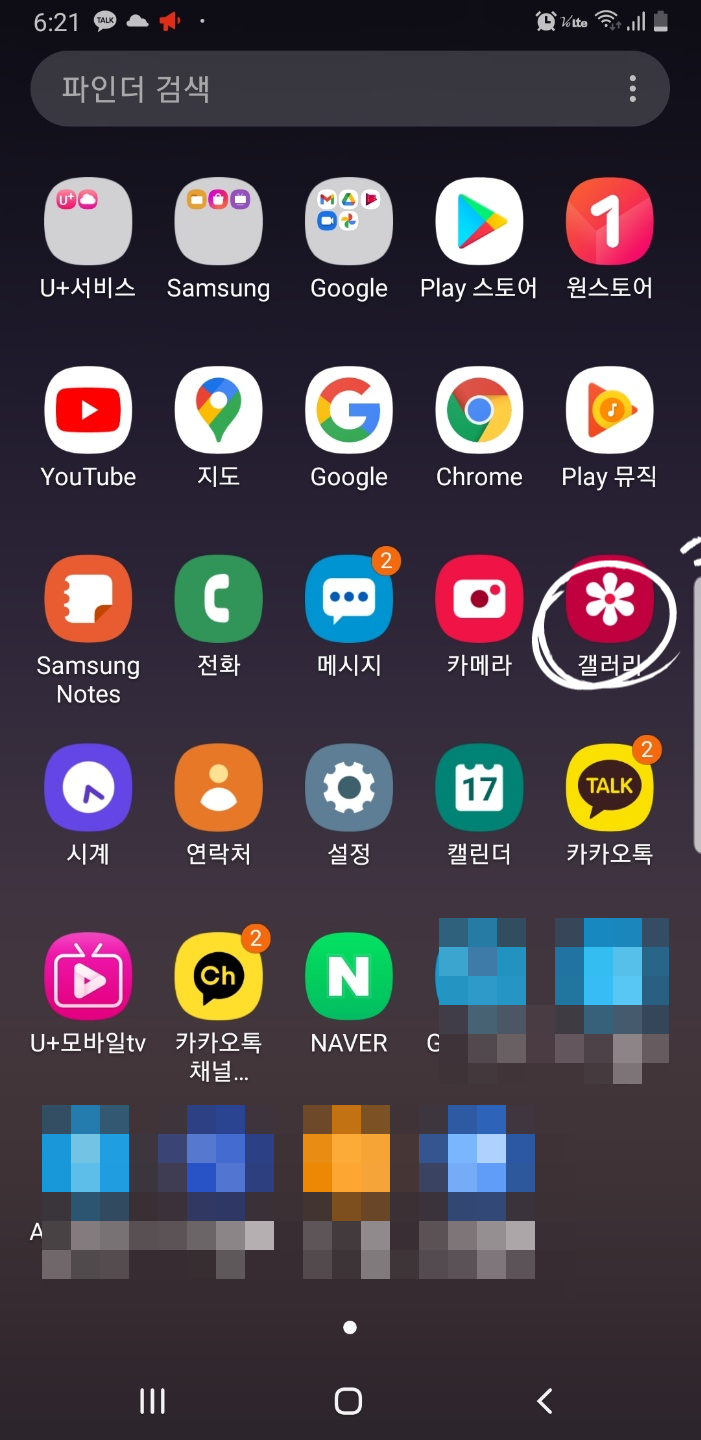
Task: Open the 캘린더 calendar app
Action: tap(479, 788)
